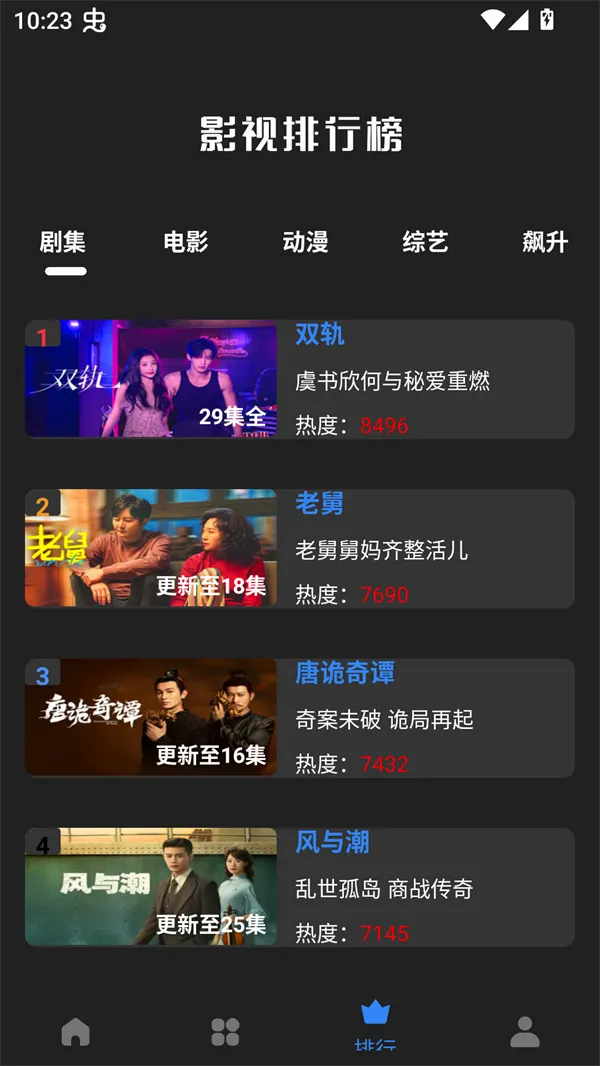Viewport: 600px width, 1066px height.
Task: Switch to the 电影 tab
Action: pos(186,242)
